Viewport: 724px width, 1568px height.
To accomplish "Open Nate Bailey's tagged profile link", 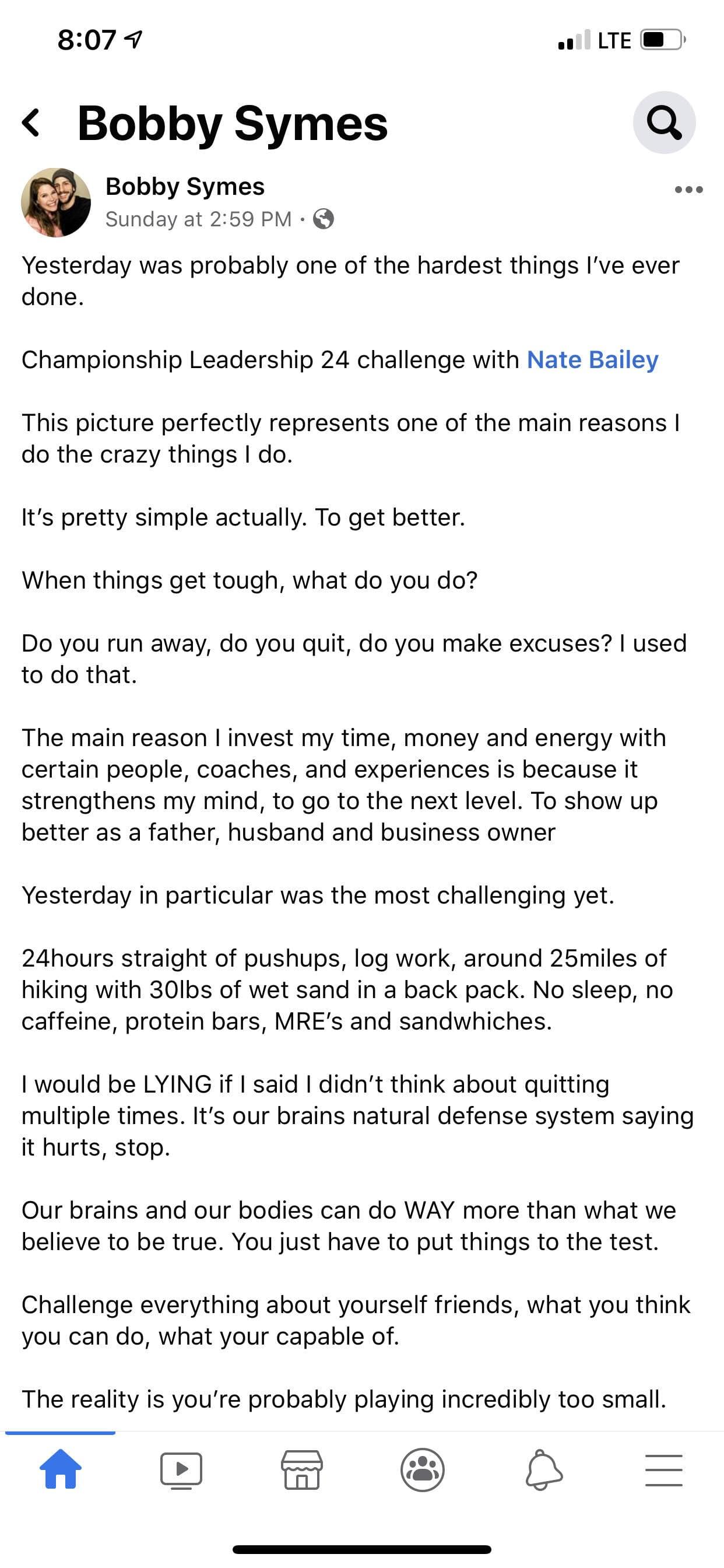I will [592, 360].
